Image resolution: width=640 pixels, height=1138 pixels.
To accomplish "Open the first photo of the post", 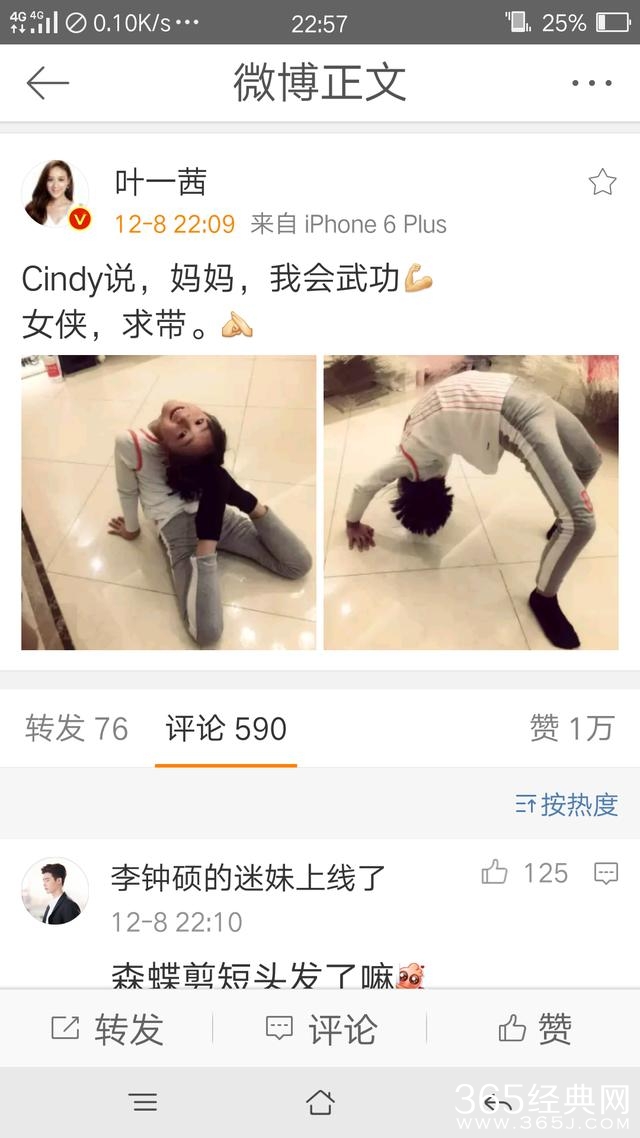I will (168, 502).
